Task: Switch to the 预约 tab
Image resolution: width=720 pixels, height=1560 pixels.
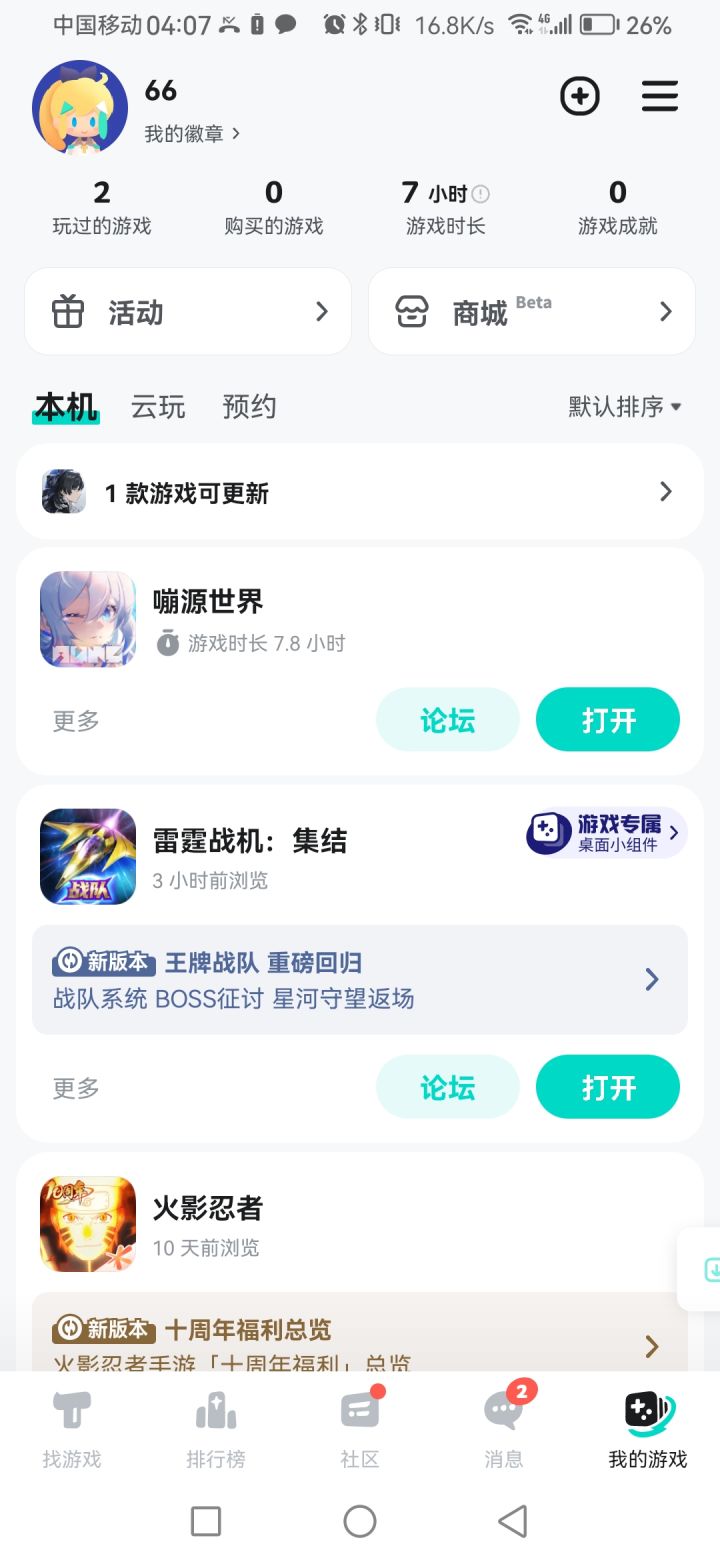Action: pyautogui.click(x=248, y=407)
